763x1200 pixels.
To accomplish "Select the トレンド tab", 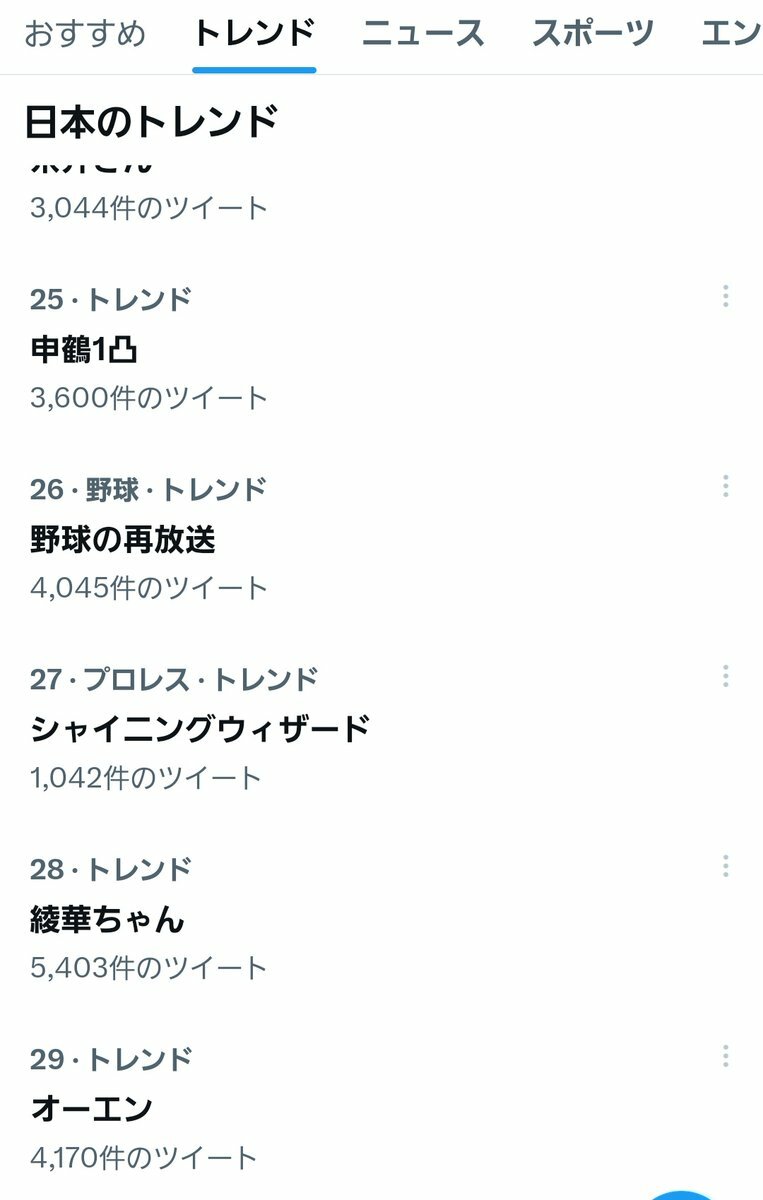I will point(254,34).
